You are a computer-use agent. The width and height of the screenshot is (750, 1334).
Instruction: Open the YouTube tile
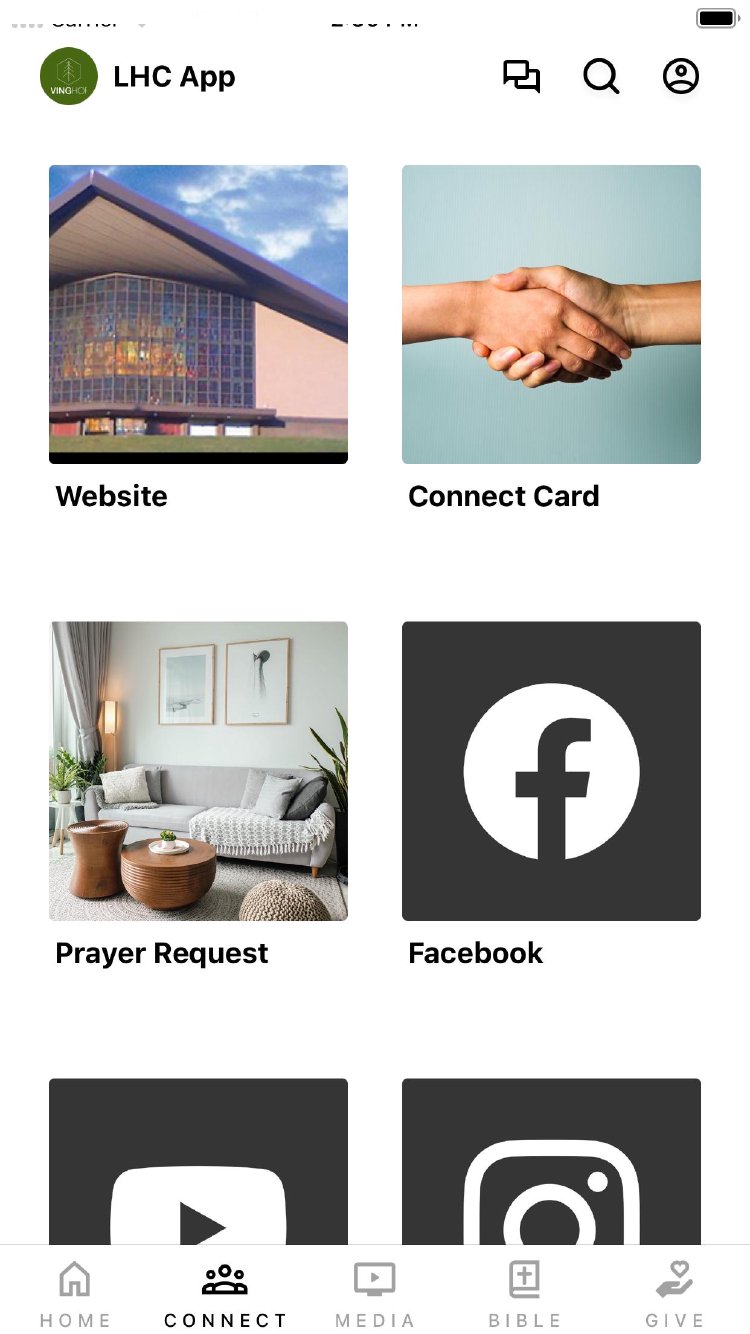coord(198,1165)
